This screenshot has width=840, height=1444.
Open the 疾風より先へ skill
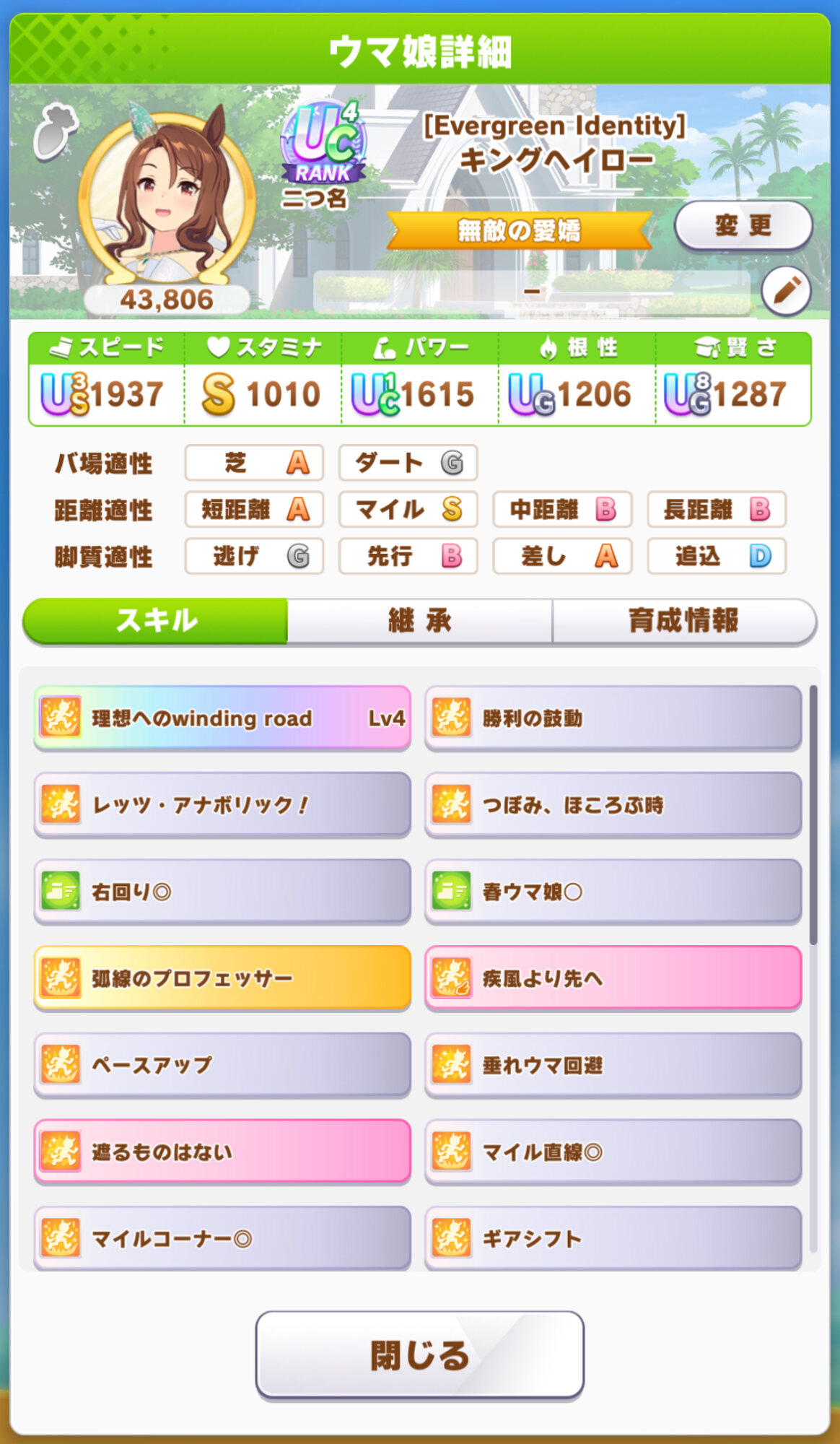tap(613, 978)
